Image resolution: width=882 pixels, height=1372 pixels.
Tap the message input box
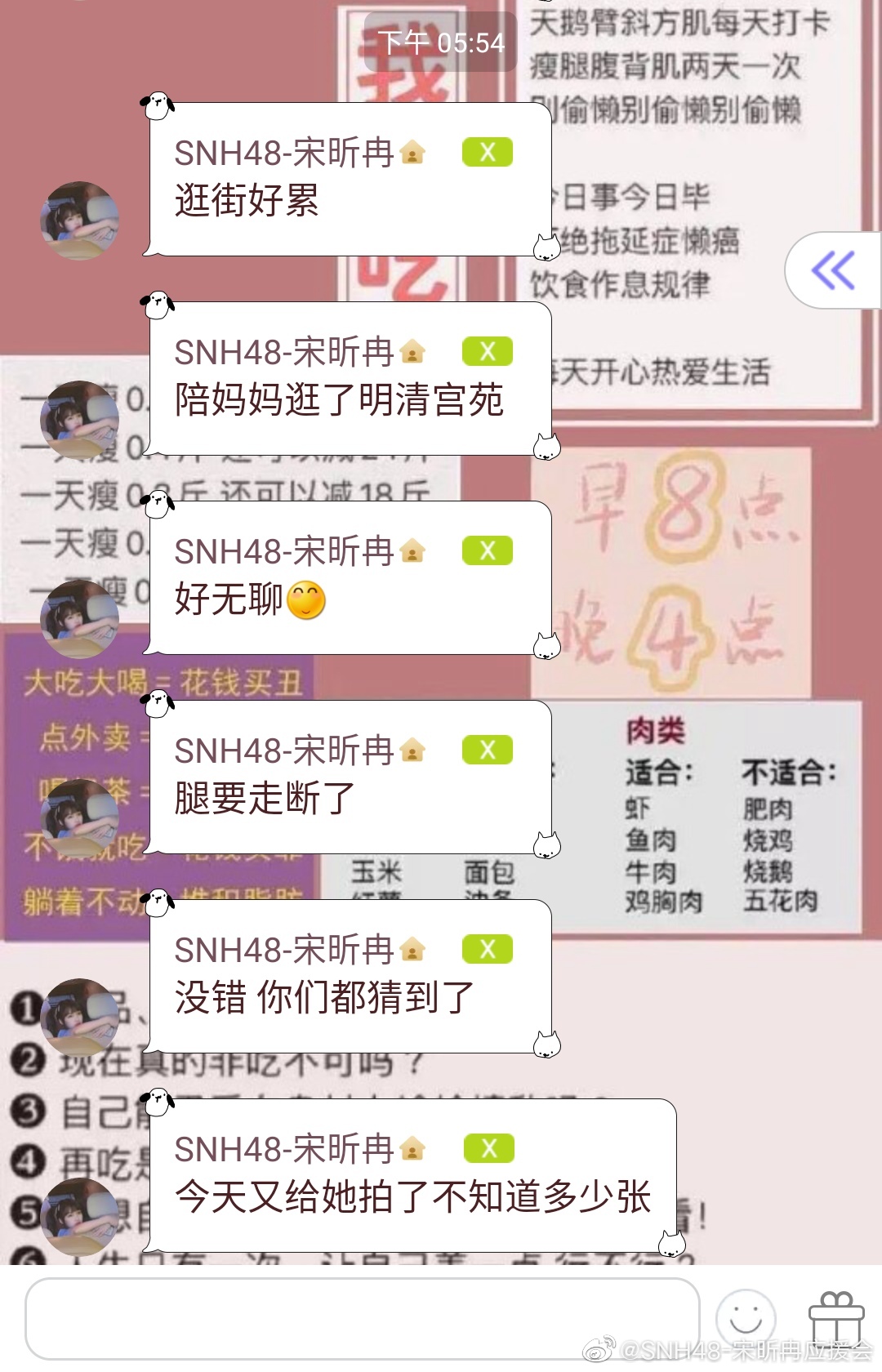pyautogui.click(x=362, y=1318)
